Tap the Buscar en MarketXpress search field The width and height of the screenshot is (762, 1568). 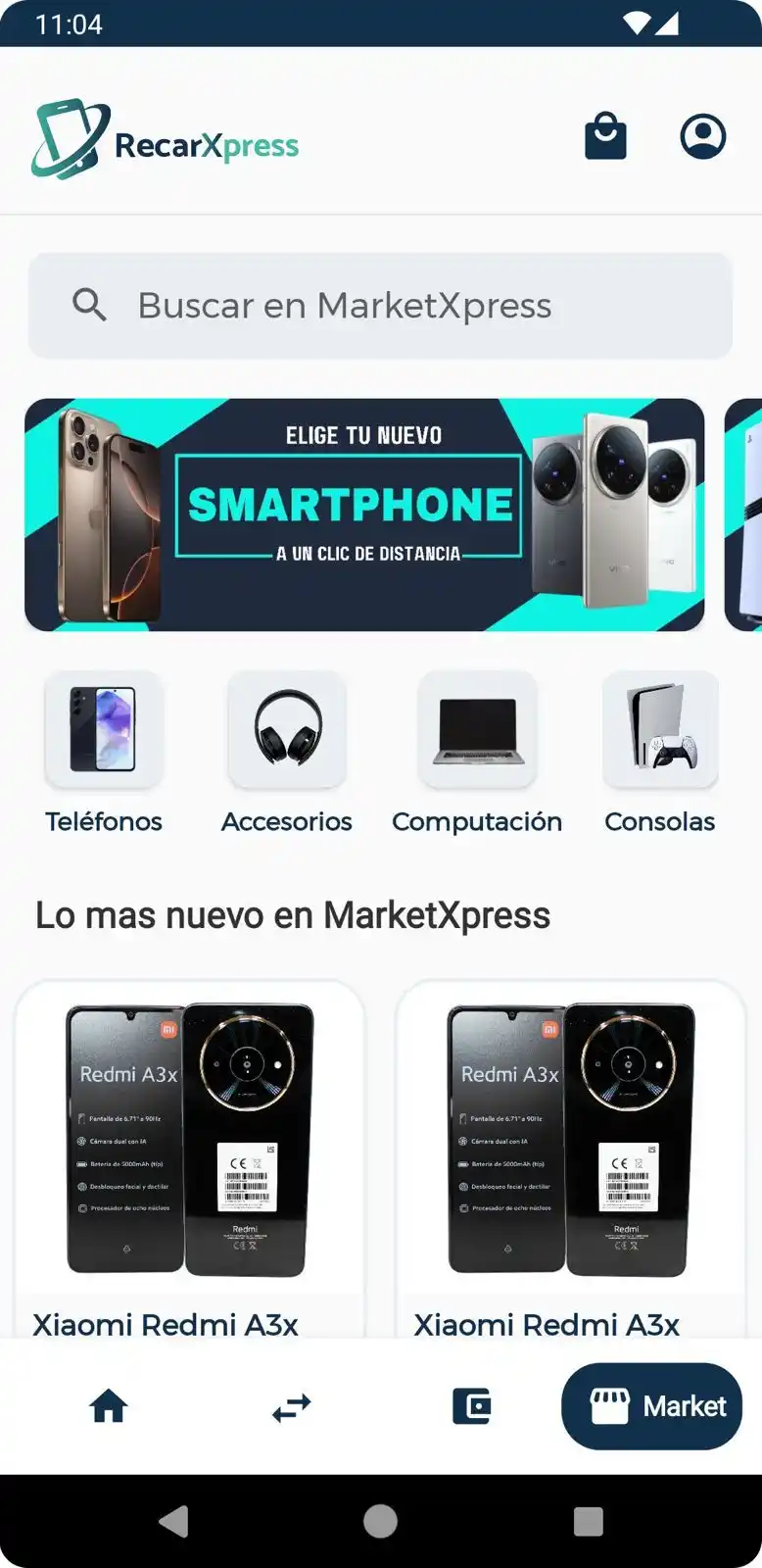click(380, 306)
